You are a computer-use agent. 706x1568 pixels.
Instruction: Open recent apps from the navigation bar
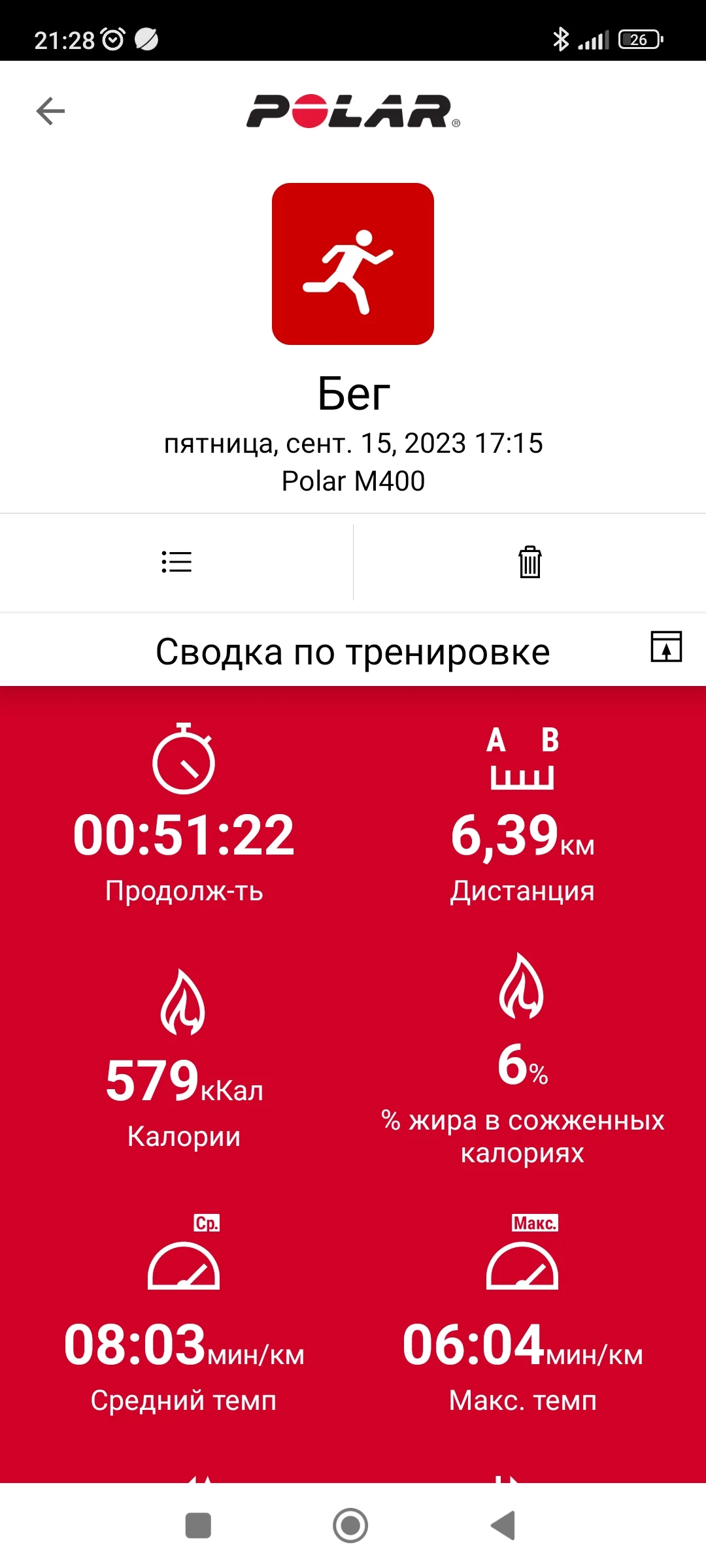pyautogui.click(x=198, y=1526)
